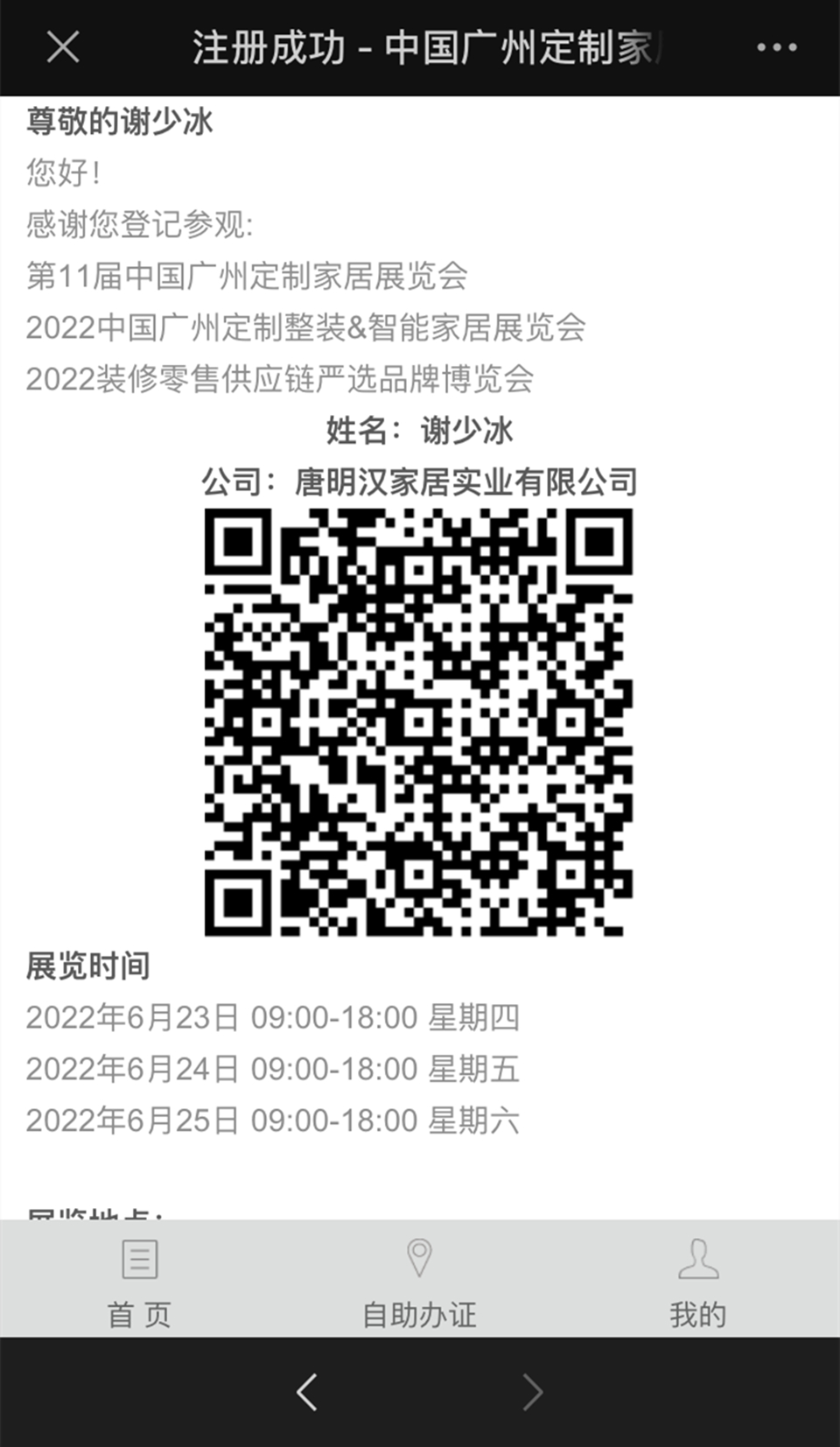840x1447 pixels.
Task: Tap the browser forward arrow
Action: pos(532,1392)
